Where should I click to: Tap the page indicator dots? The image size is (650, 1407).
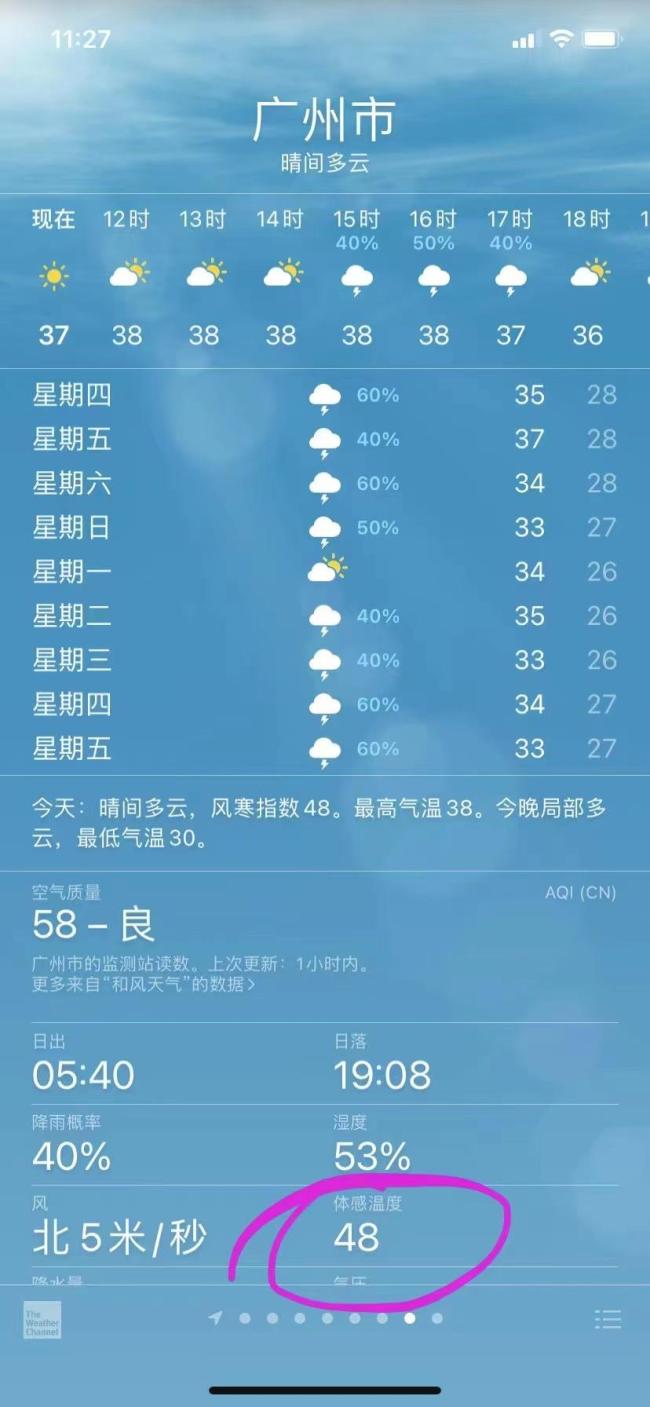click(327, 1318)
